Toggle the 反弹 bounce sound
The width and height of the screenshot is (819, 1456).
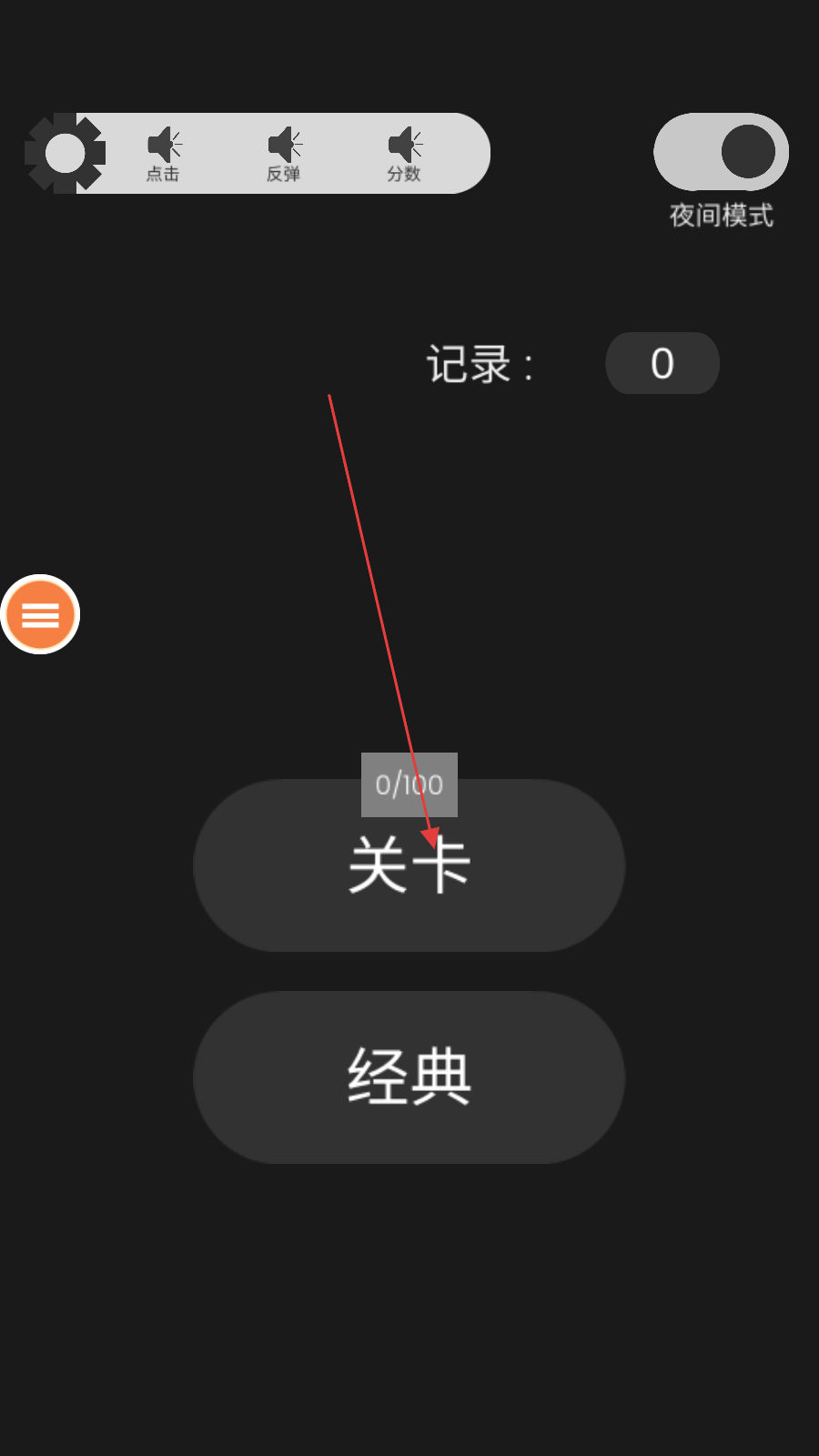point(284,153)
